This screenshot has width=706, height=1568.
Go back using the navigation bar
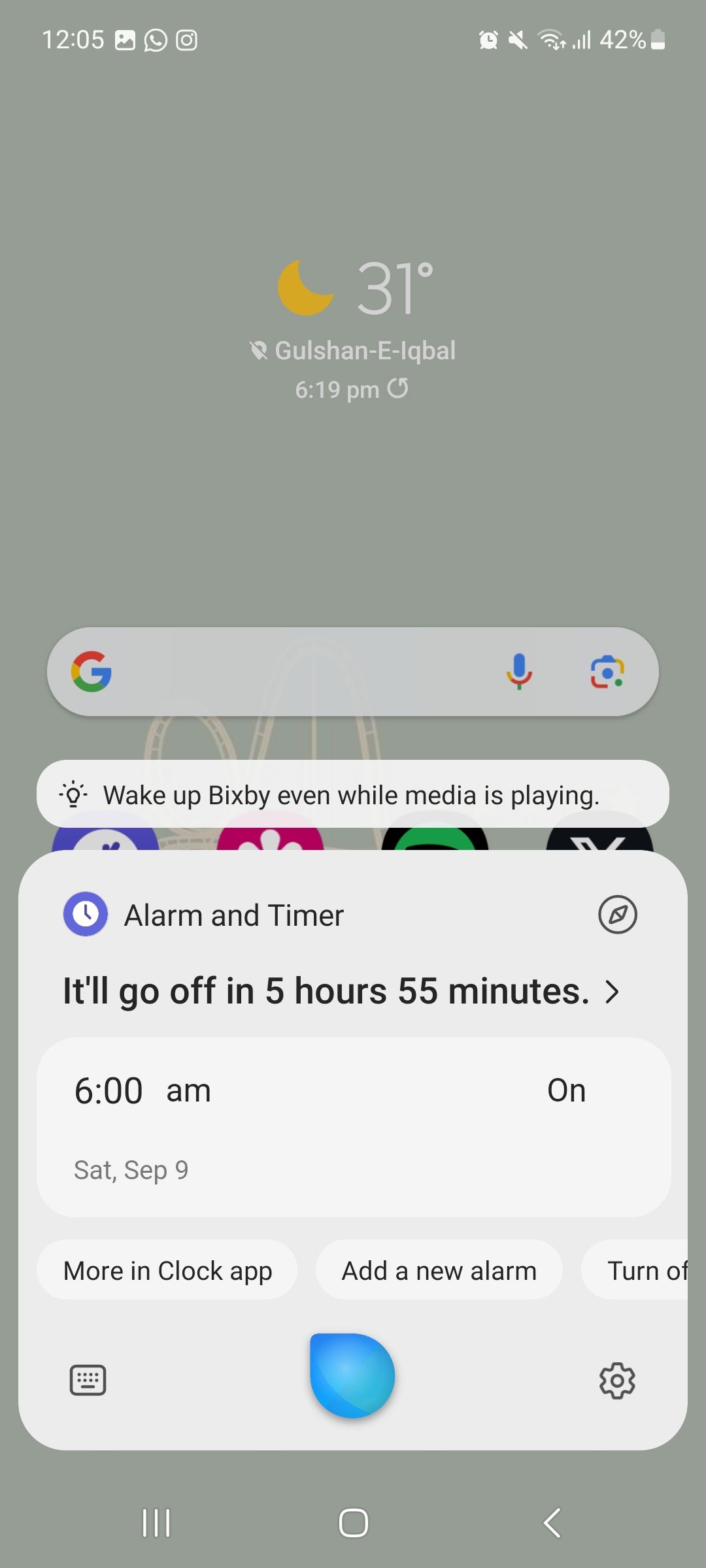pos(552,1523)
